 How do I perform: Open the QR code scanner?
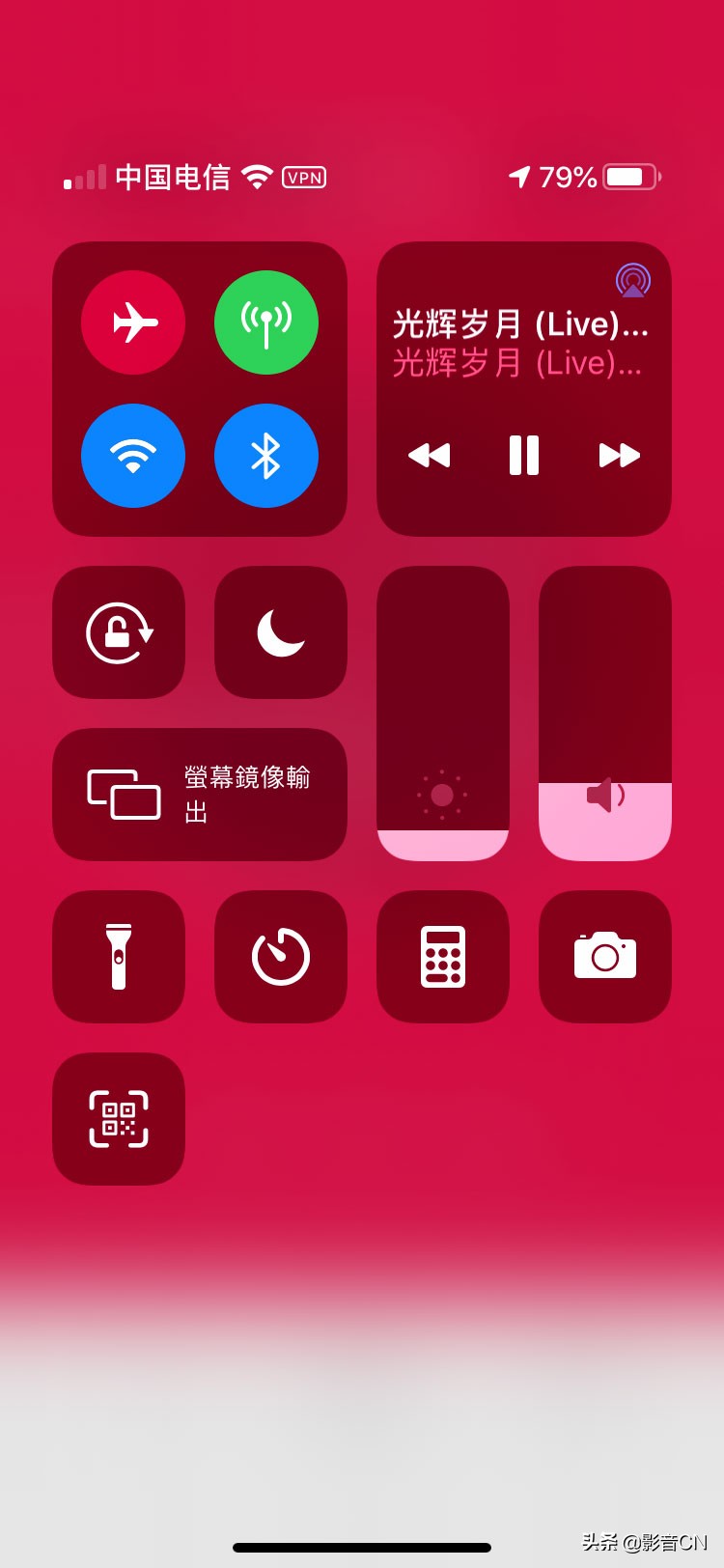(x=119, y=1119)
